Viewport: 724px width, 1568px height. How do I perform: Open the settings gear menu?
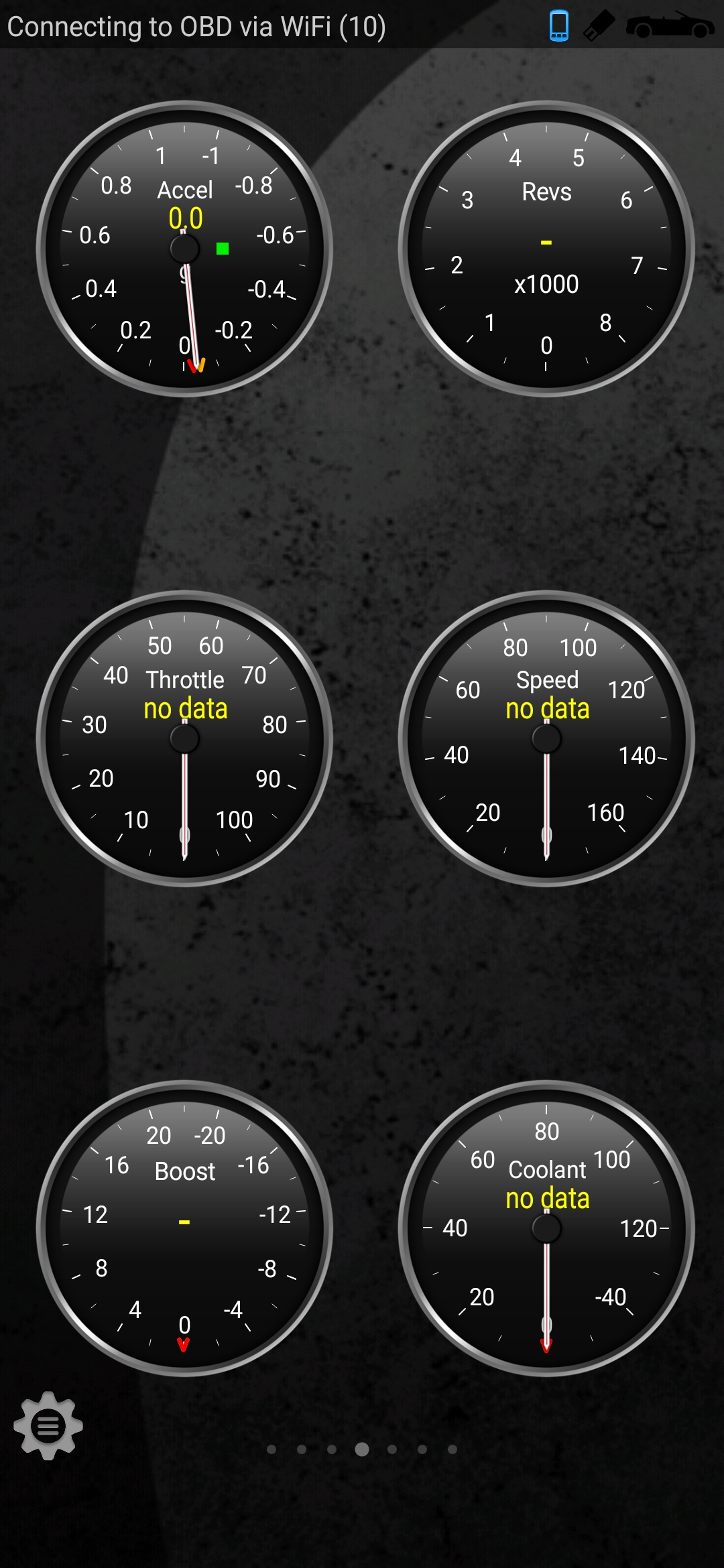coord(48,1425)
